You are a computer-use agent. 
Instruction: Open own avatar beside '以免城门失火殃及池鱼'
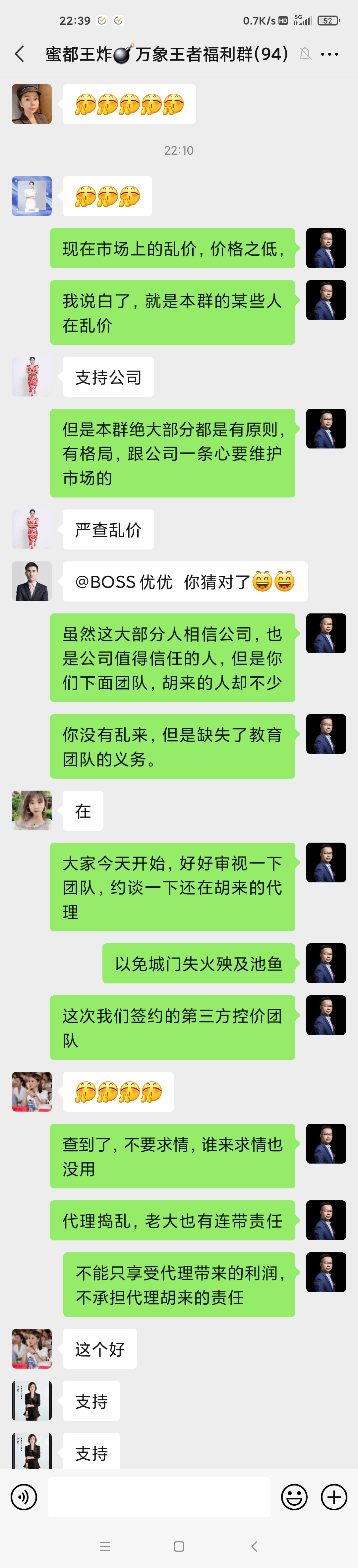(326, 963)
